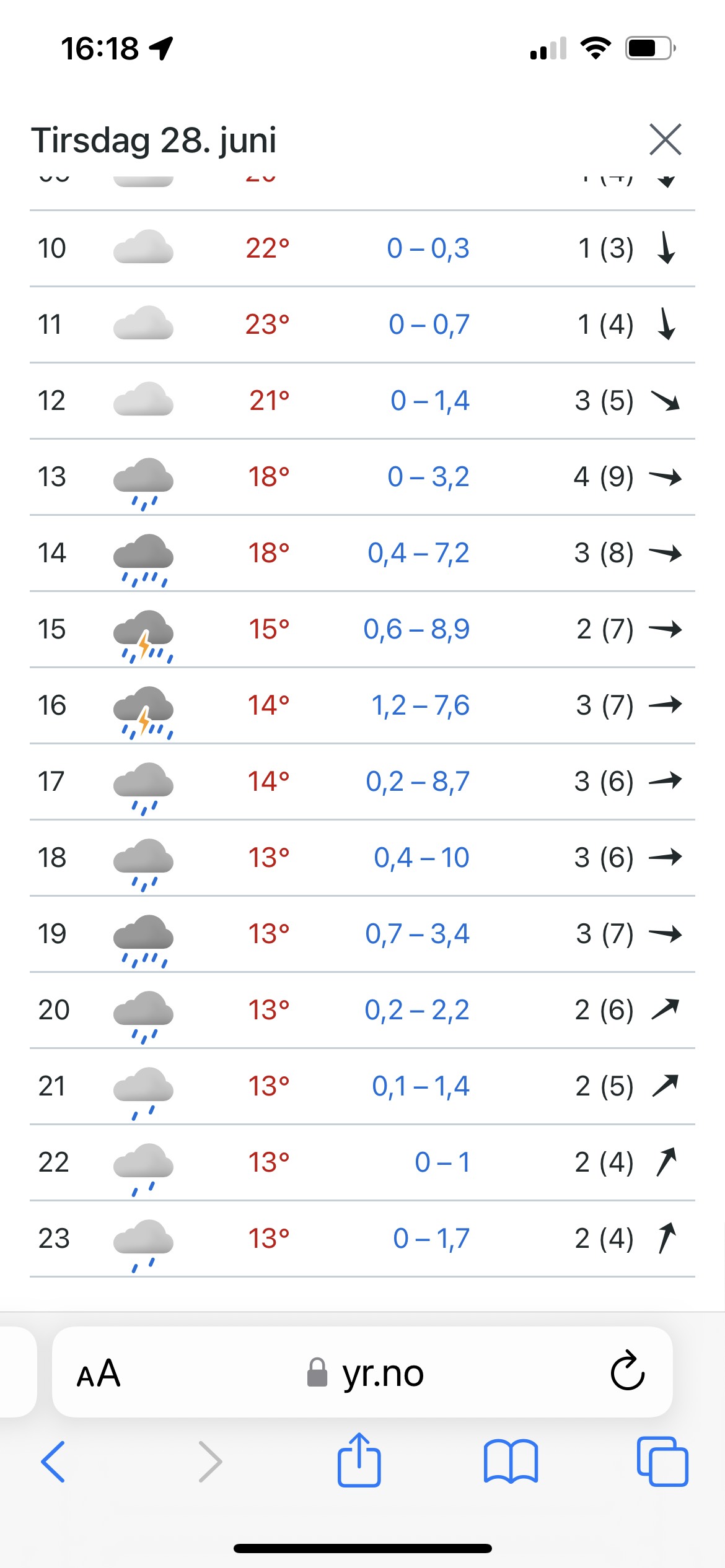Viewport: 725px width, 1568px height.
Task: Close the Tirsdag 28. juni forecast panel
Action: click(x=666, y=139)
